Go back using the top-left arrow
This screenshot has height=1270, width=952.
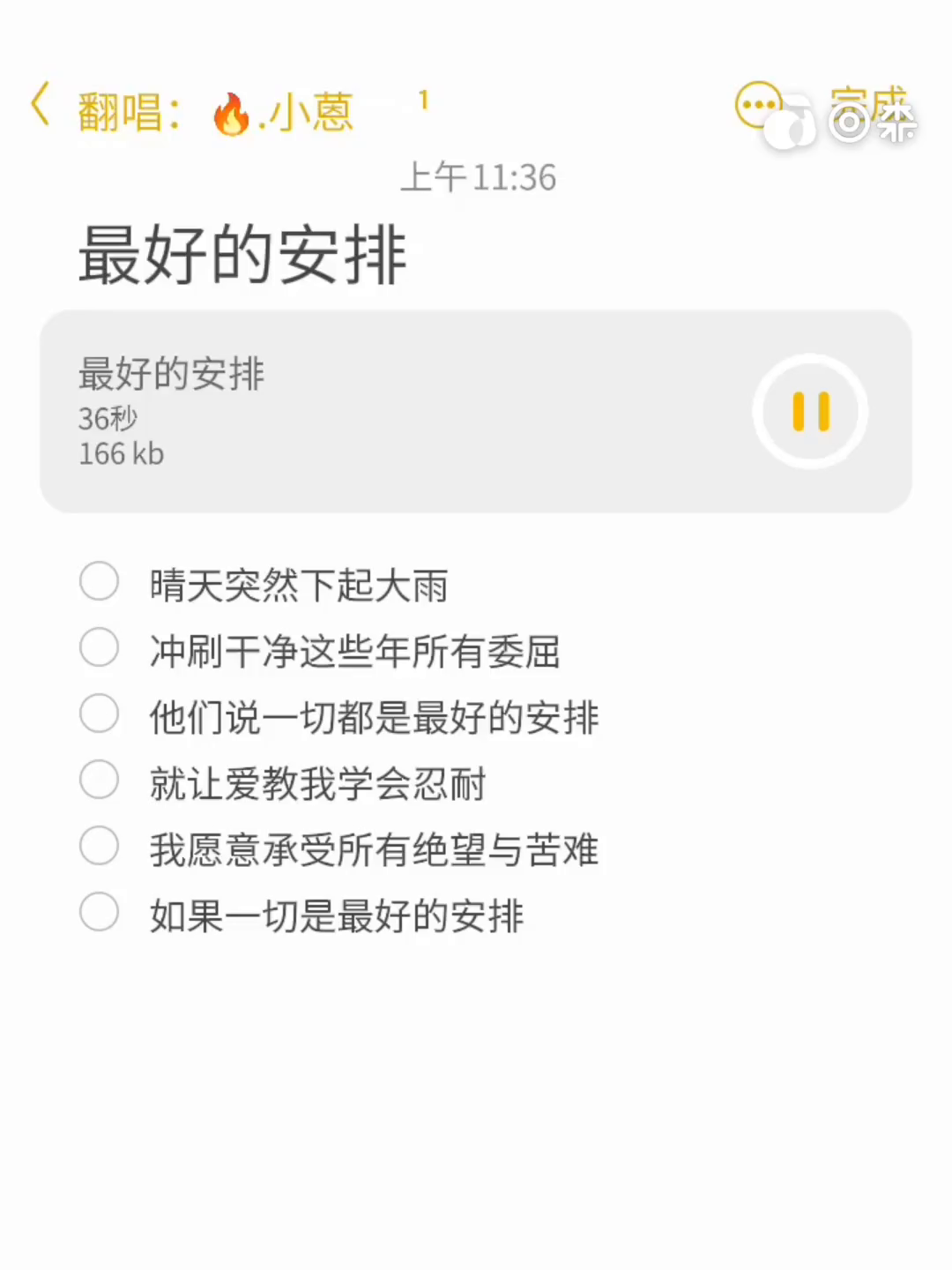[x=41, y=106]
